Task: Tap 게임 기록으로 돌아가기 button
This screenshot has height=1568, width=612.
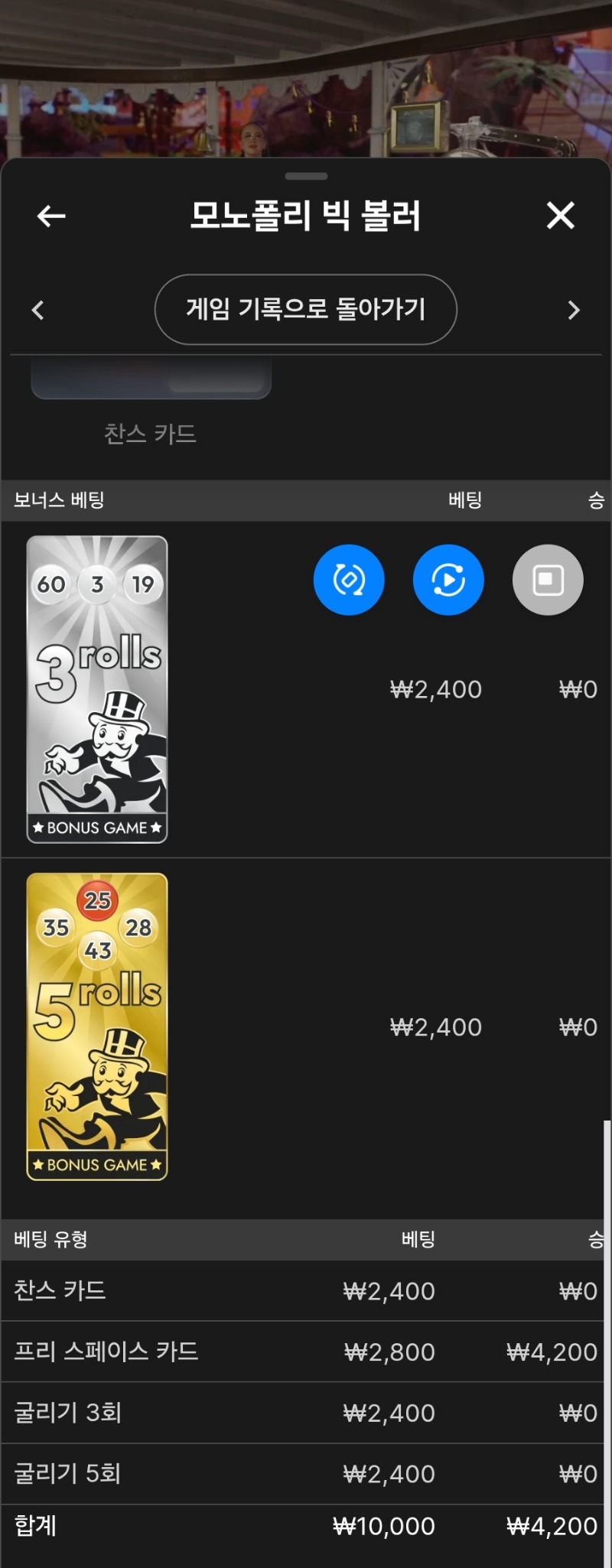Action: (305, 310)
